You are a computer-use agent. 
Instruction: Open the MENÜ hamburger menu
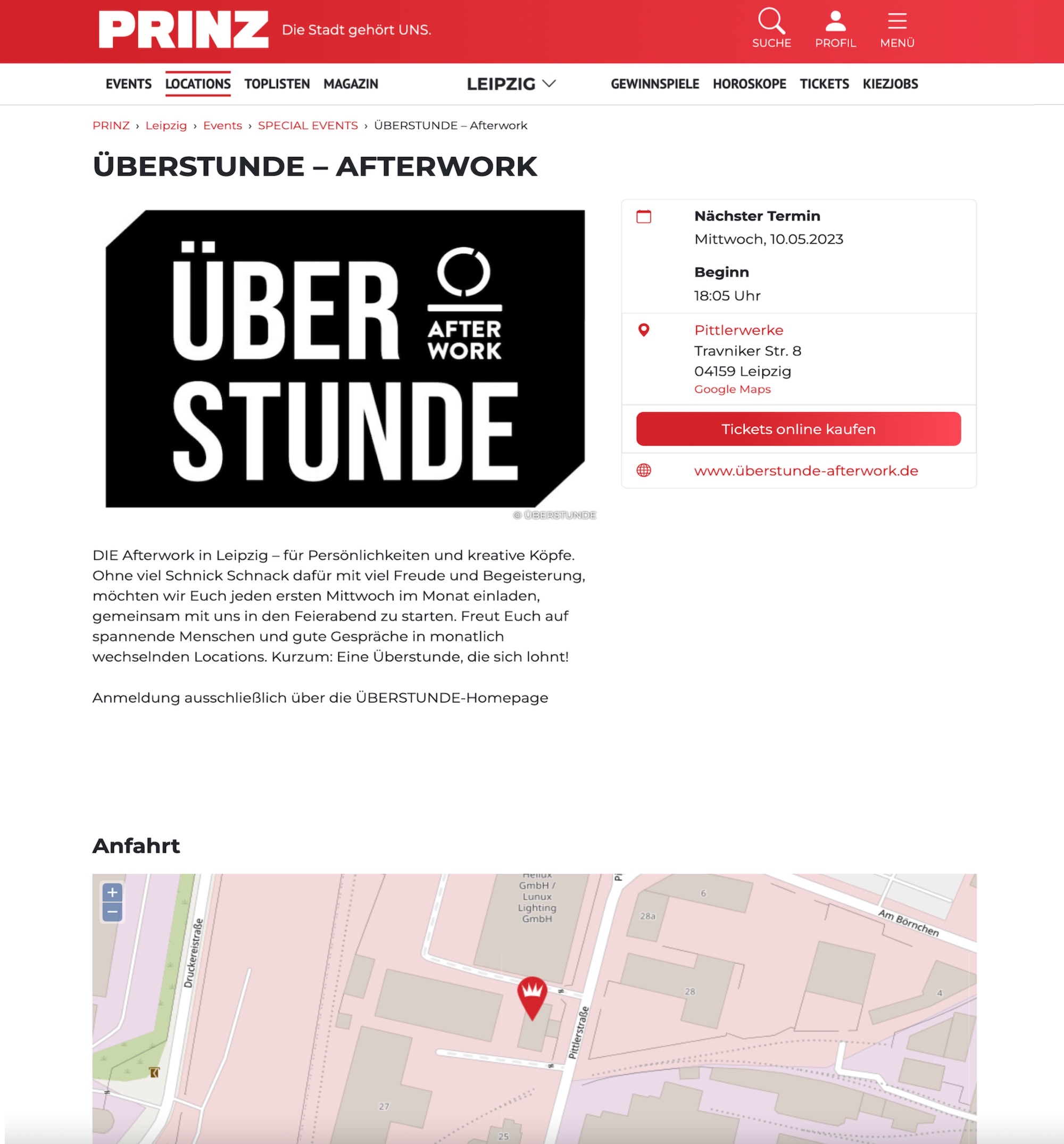[896, 28]
